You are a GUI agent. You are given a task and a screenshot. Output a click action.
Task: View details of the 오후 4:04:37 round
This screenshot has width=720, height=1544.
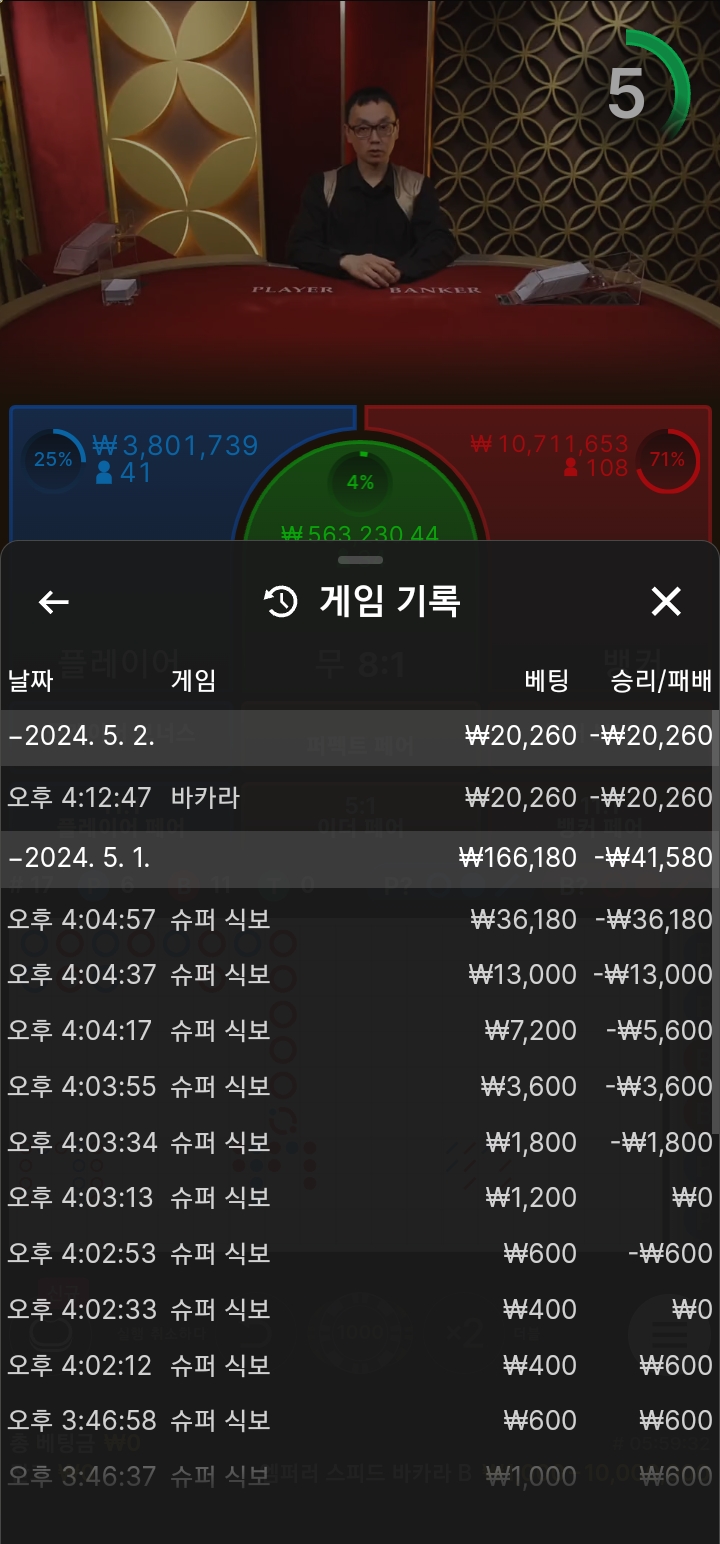click(x=360, y=974)
